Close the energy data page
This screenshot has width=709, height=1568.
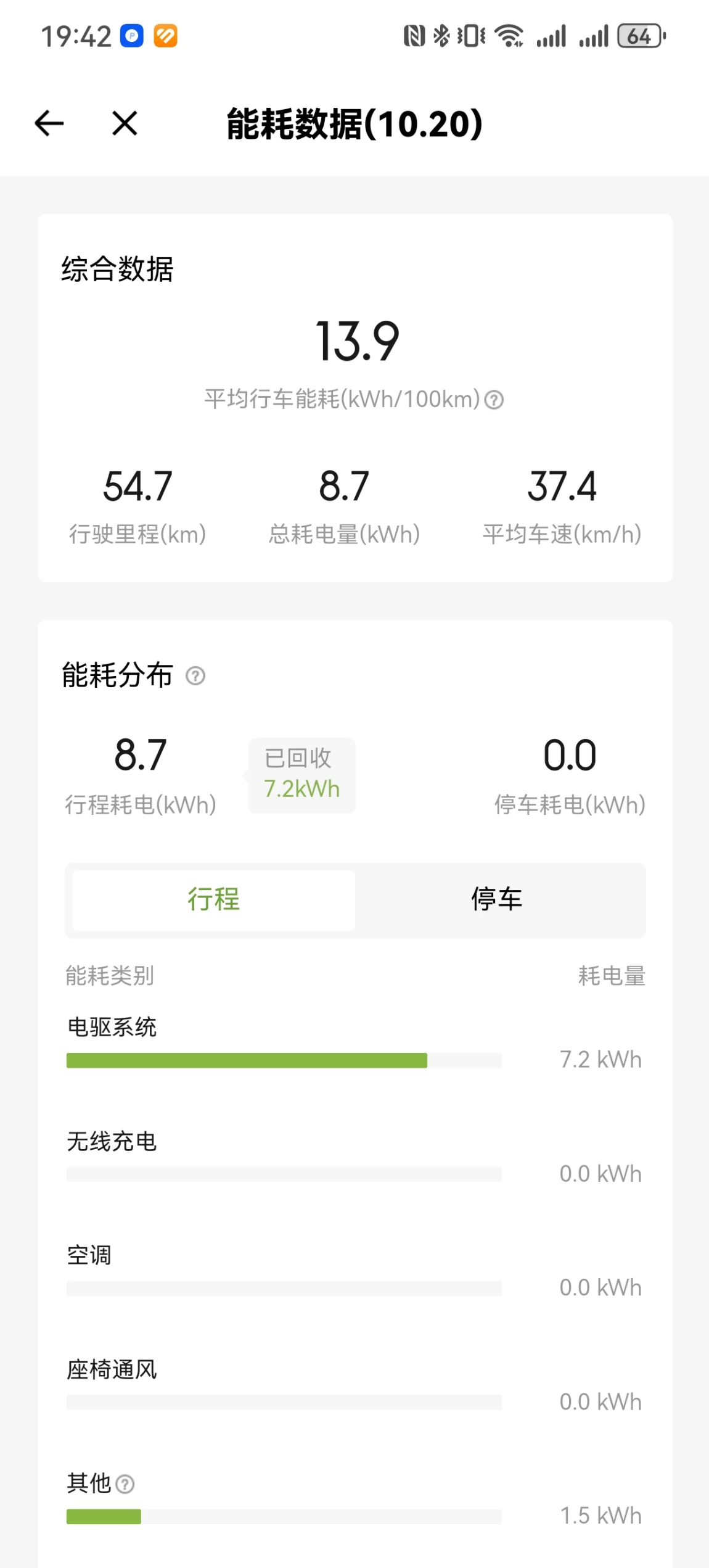(x=125, y=123)
